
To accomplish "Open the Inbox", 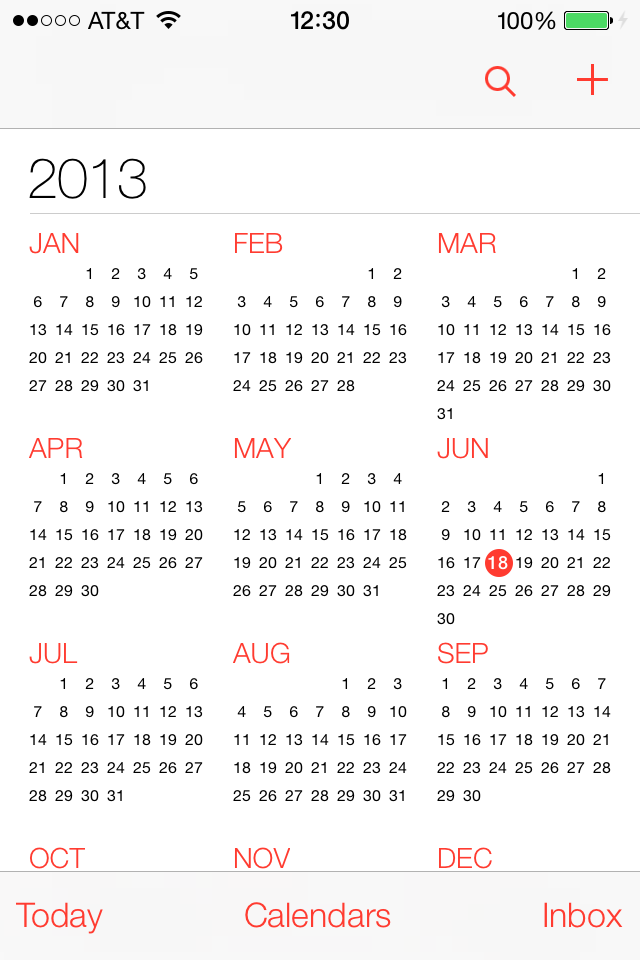I will click(x=582, y=915).
